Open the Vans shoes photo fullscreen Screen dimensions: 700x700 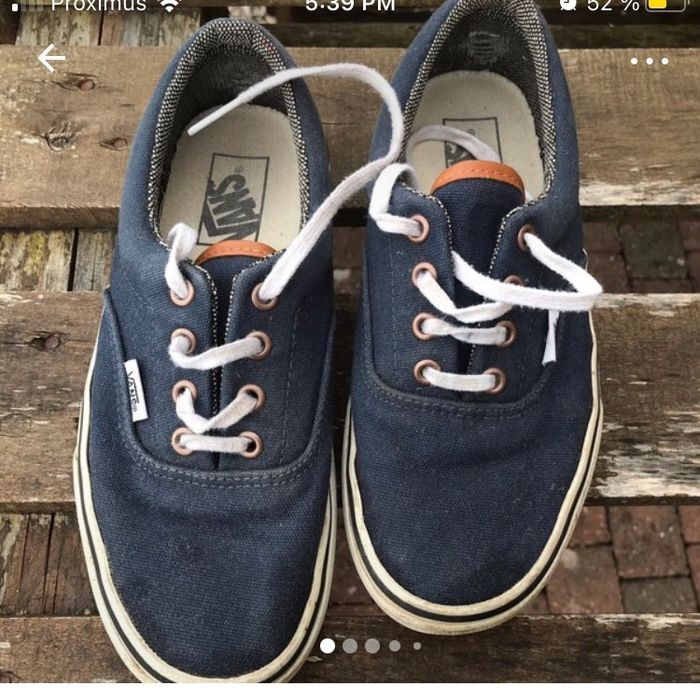350,350
